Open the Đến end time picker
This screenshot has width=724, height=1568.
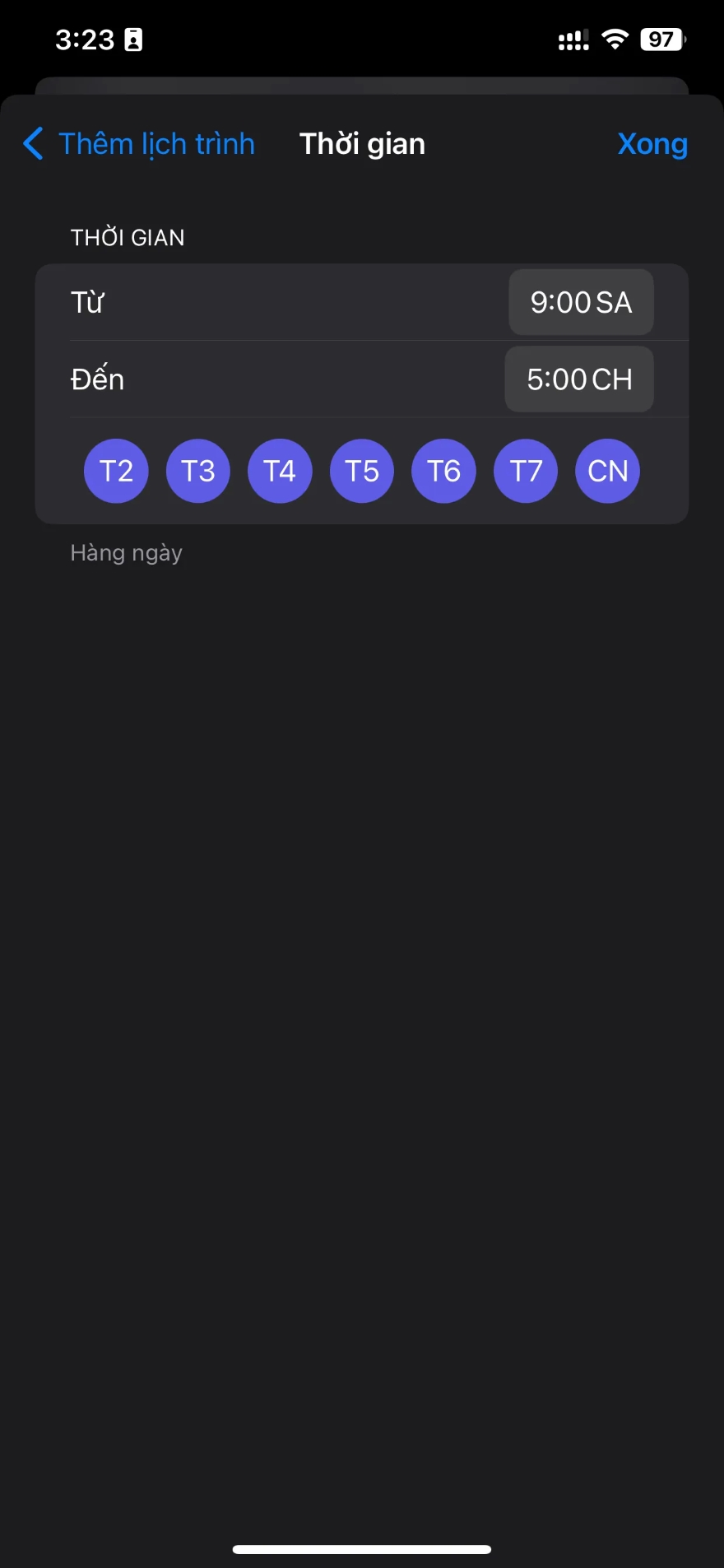pyautogui.click(x=579, y=379)
